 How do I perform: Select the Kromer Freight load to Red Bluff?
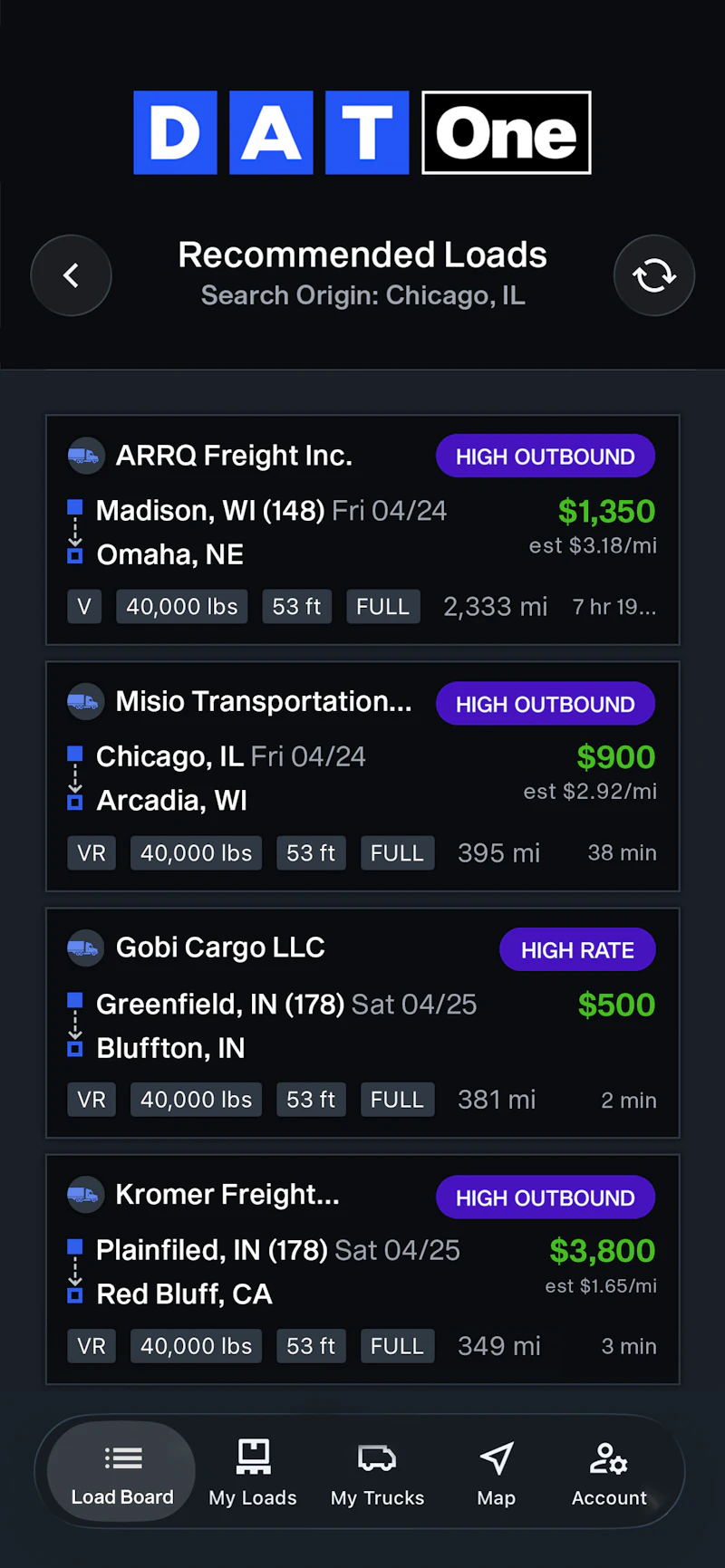tap(362, 1269)
